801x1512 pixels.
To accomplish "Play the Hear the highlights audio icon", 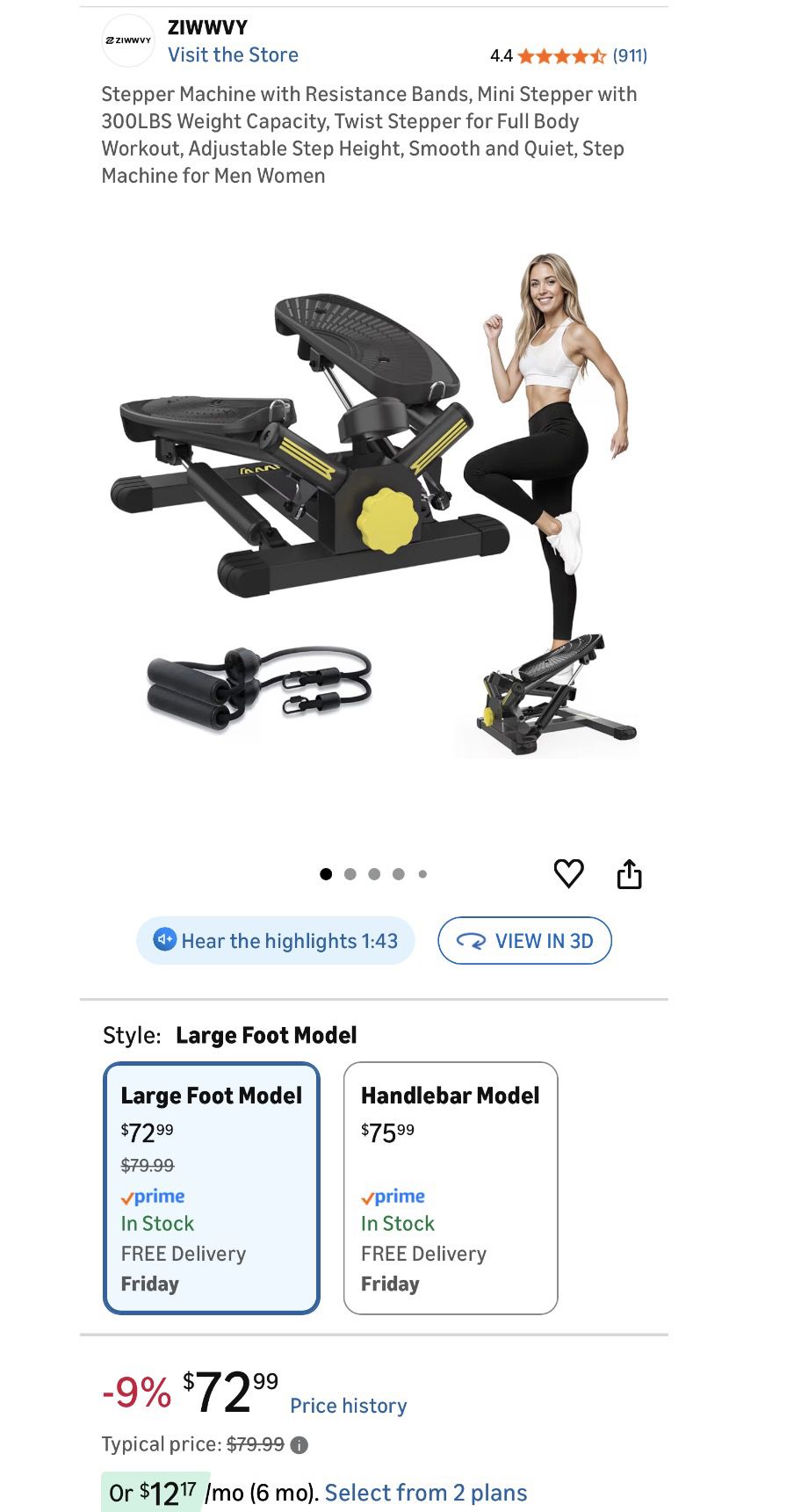I will click(x=163, y=940).
